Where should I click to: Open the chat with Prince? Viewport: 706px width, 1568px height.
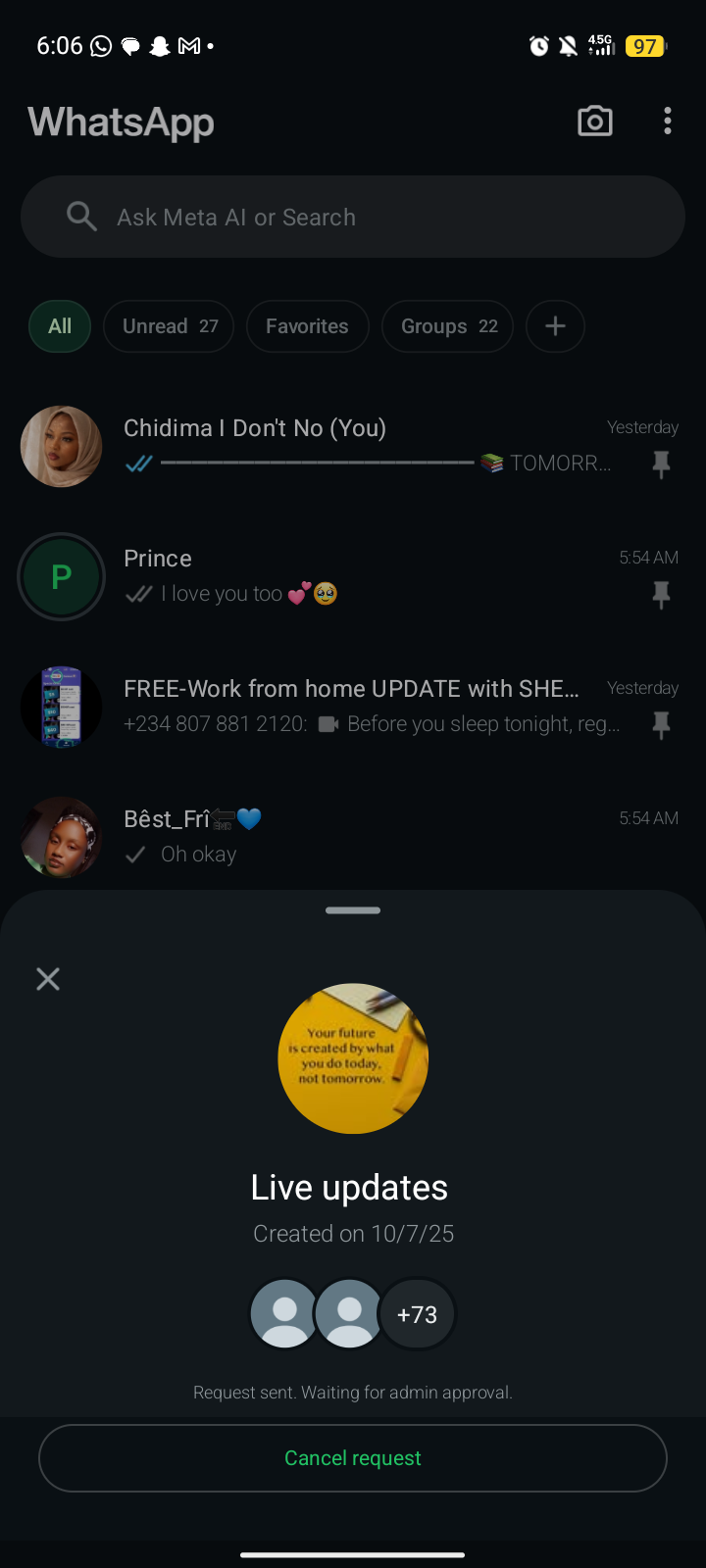[353, 576]
